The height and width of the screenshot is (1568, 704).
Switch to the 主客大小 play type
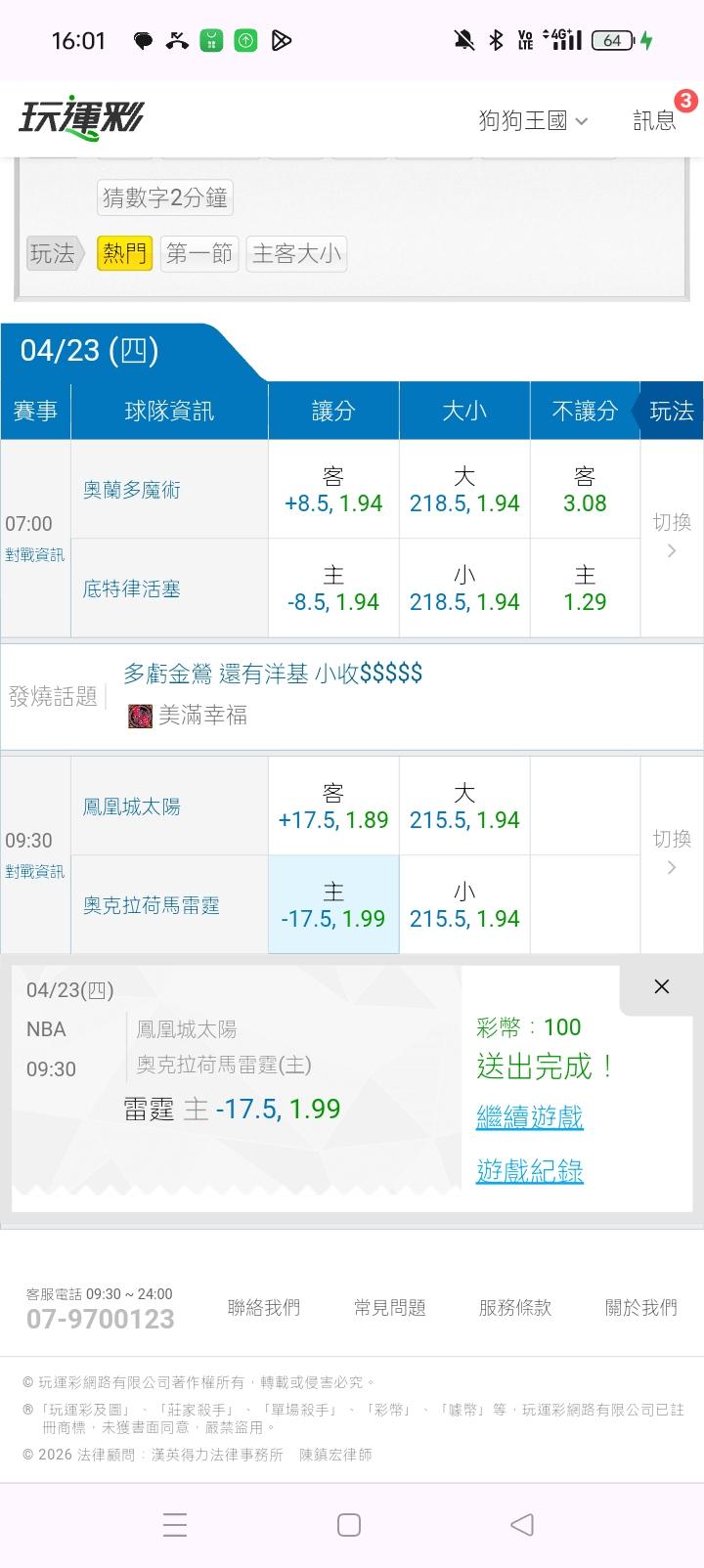(x=296, y=254)
